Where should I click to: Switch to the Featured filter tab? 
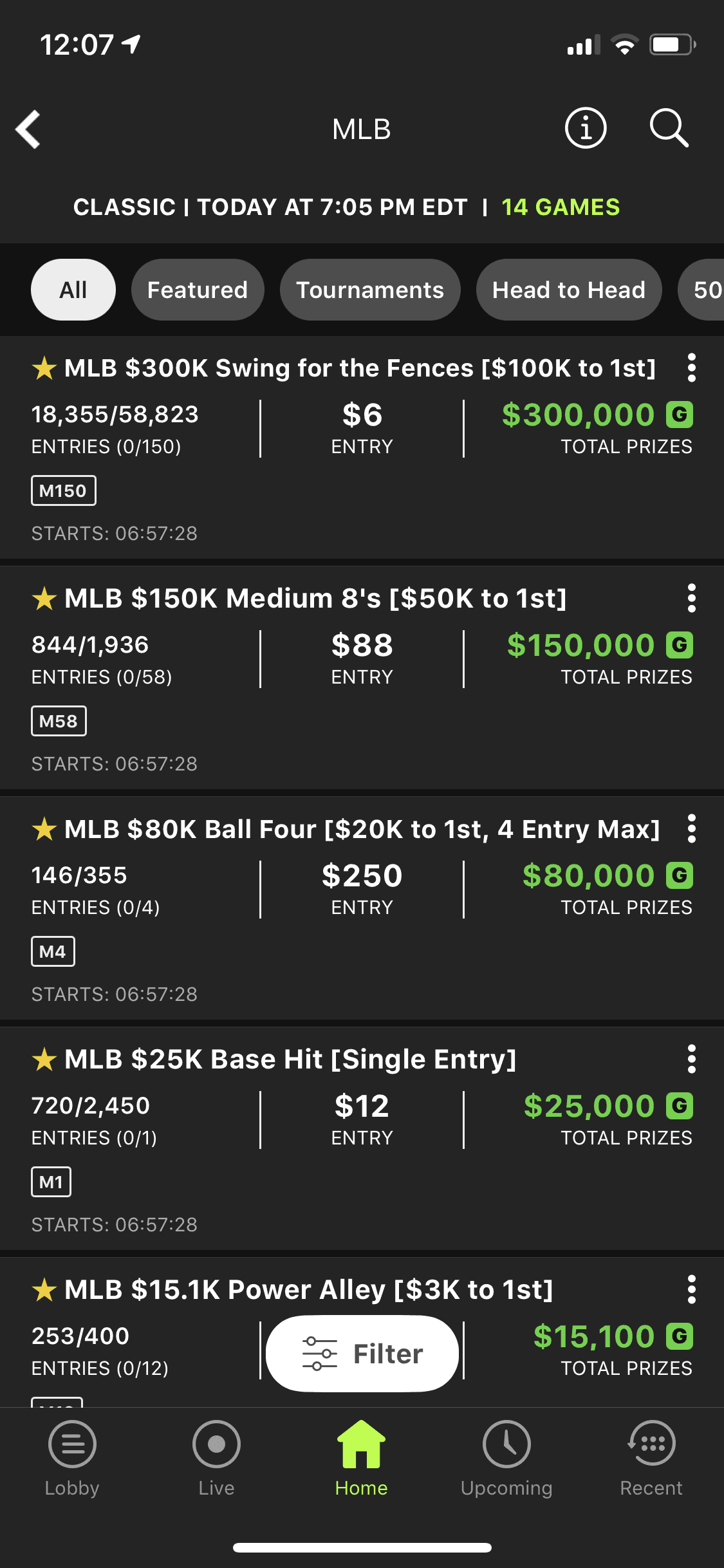[x=198, y=290]
